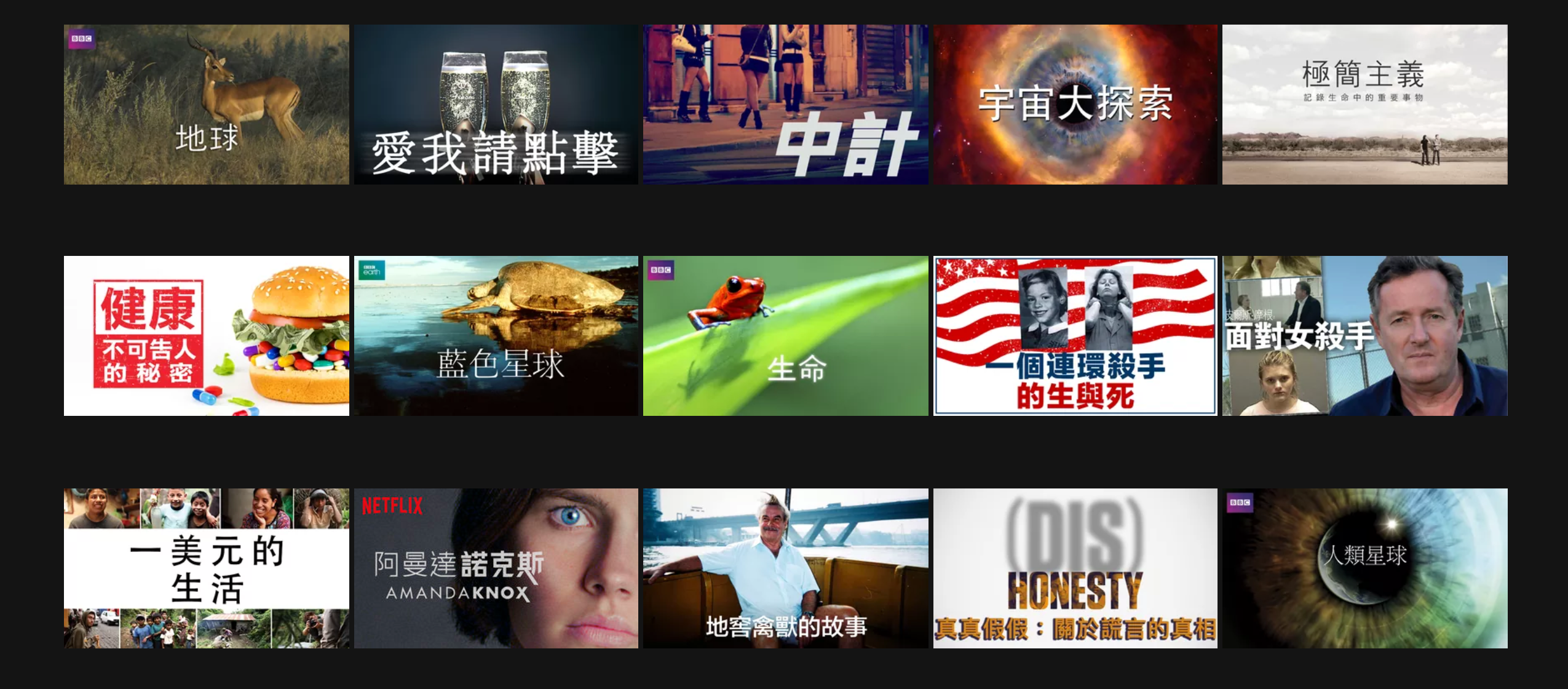Open the 極簡主義 documentary

coord(1364,105)
